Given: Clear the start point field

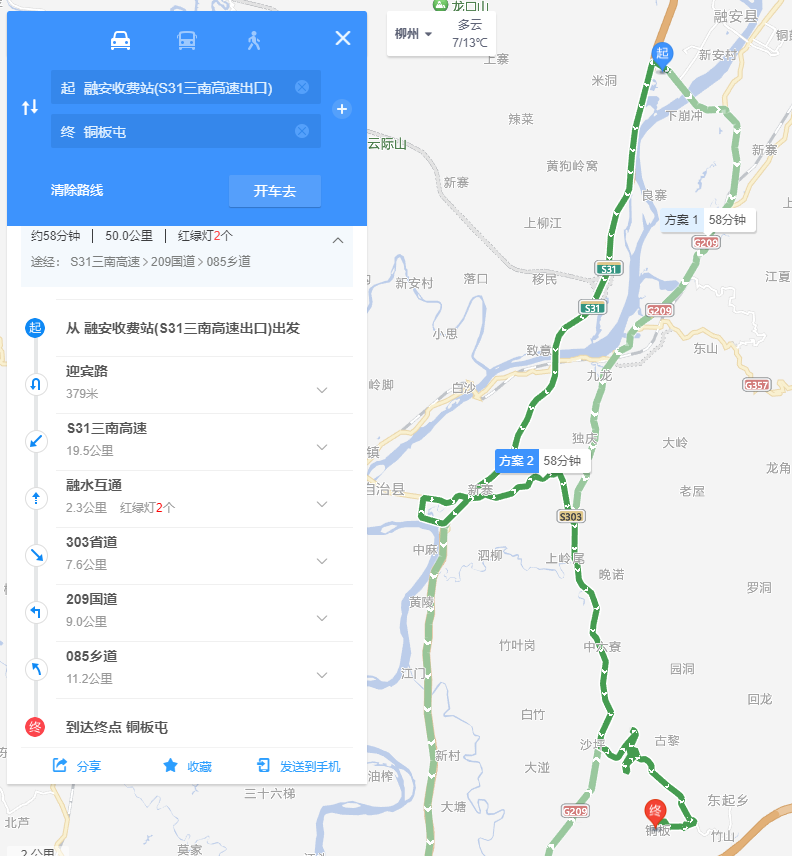Looking at the screenshot, I should tap(302, 88).
